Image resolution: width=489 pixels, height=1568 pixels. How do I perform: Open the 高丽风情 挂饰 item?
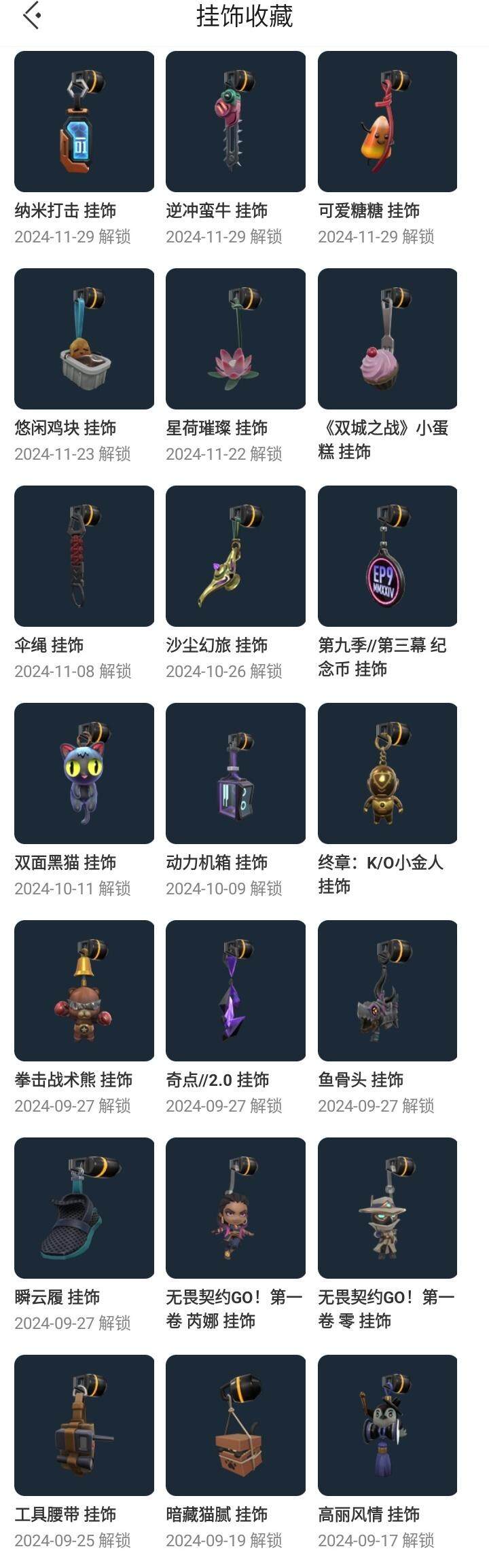[x=387, y=1425]
